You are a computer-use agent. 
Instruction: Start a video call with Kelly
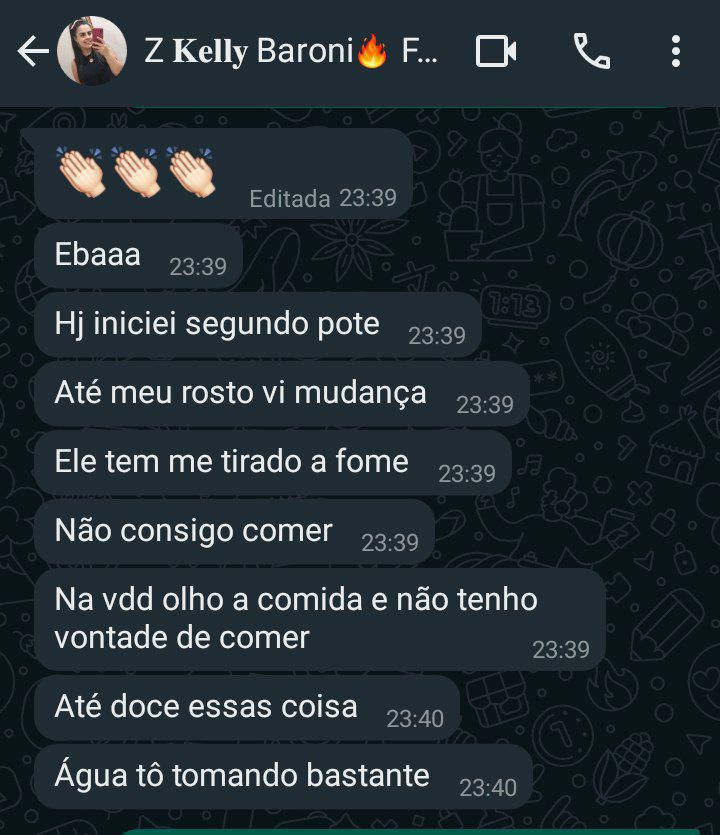(495, 52)
